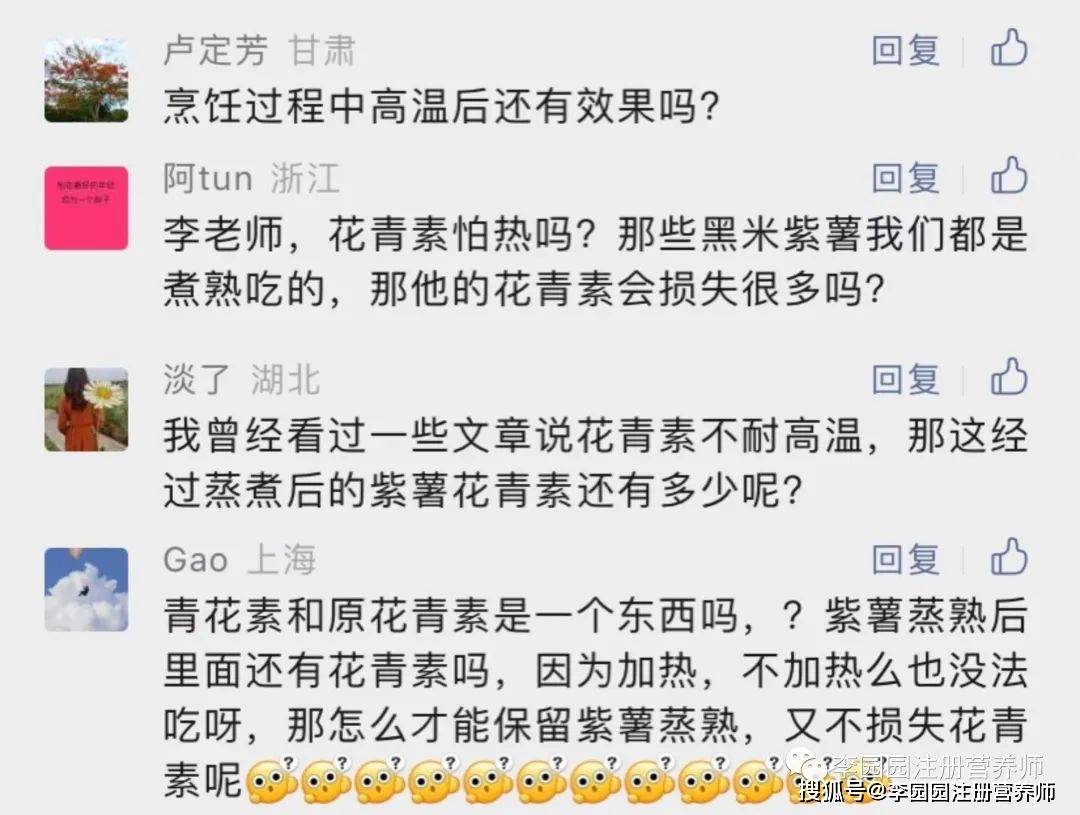Reply to 阿tun's comment
The height and width of the screenshot is (815, 1080).
[904, 179]
